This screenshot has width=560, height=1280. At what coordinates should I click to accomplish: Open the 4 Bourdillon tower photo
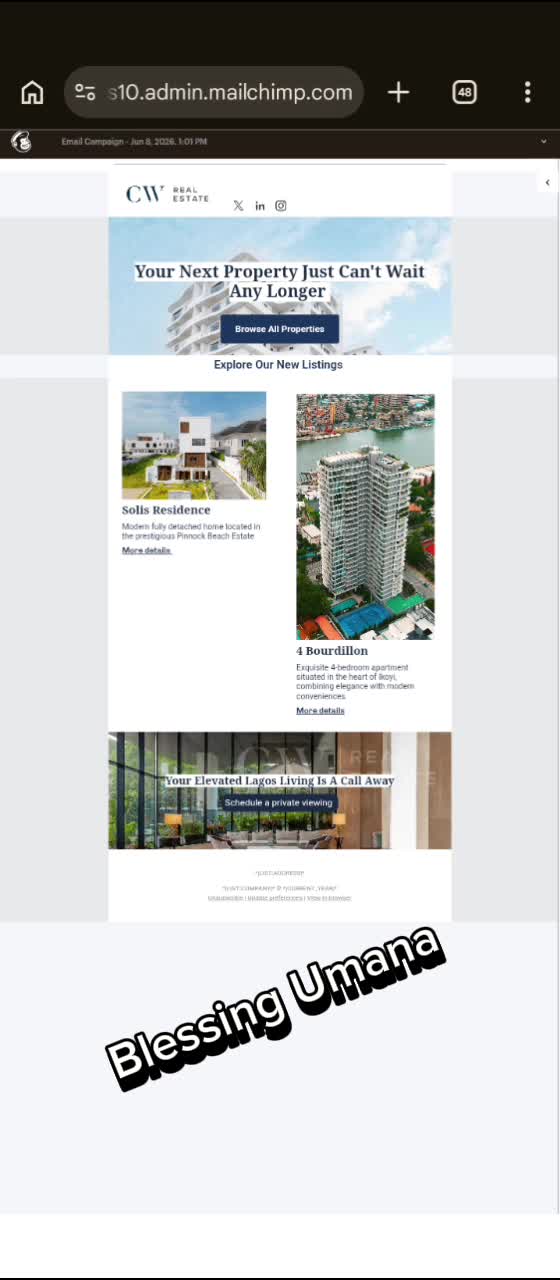tap(365, 517)
